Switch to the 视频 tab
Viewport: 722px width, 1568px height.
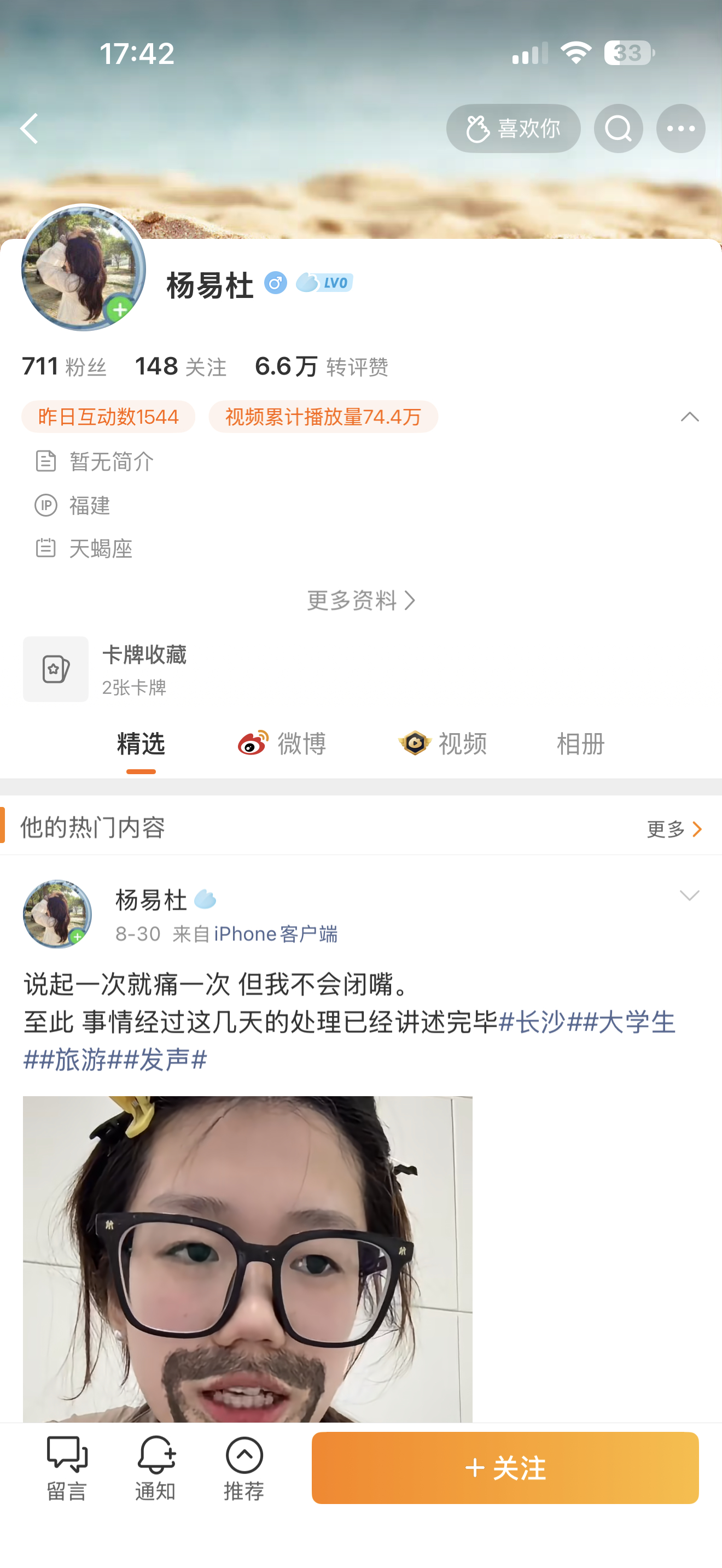tap(442, 744)
